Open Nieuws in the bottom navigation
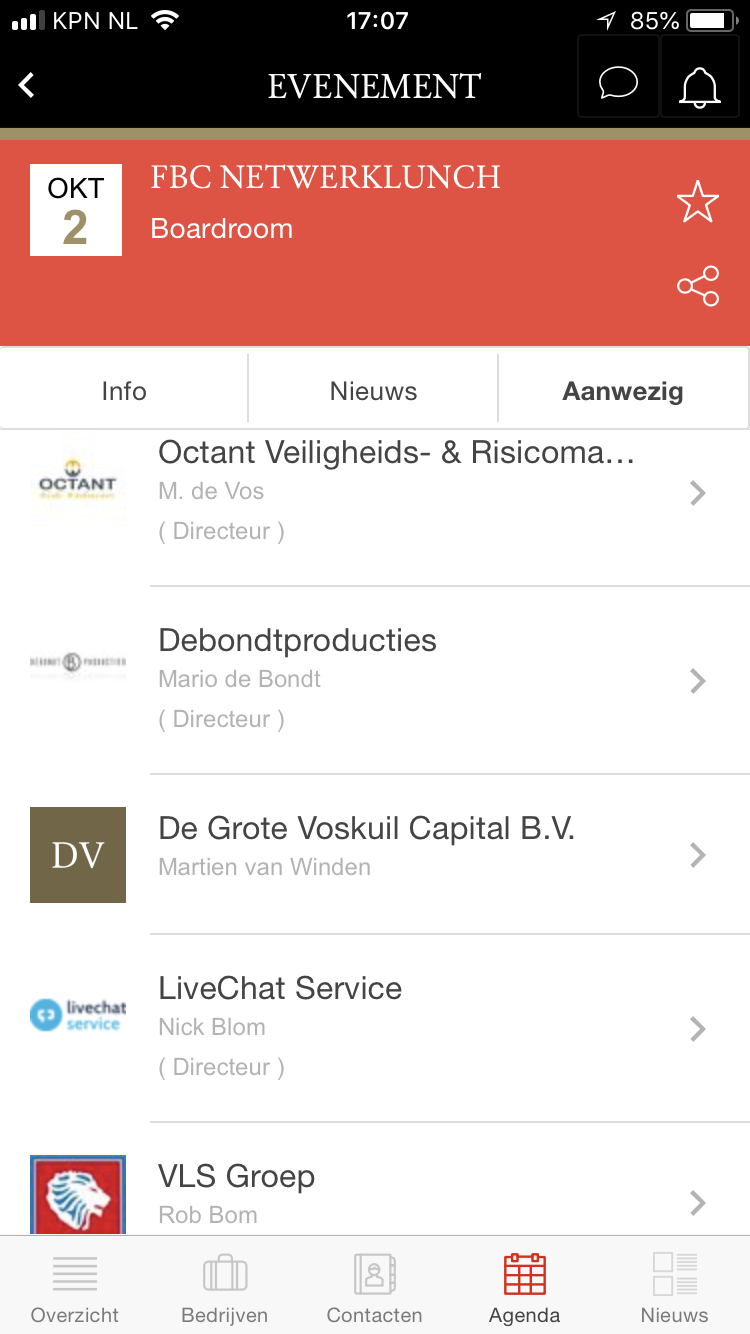This screenshot has width=750, height=1334. (x=675, y=1288)
